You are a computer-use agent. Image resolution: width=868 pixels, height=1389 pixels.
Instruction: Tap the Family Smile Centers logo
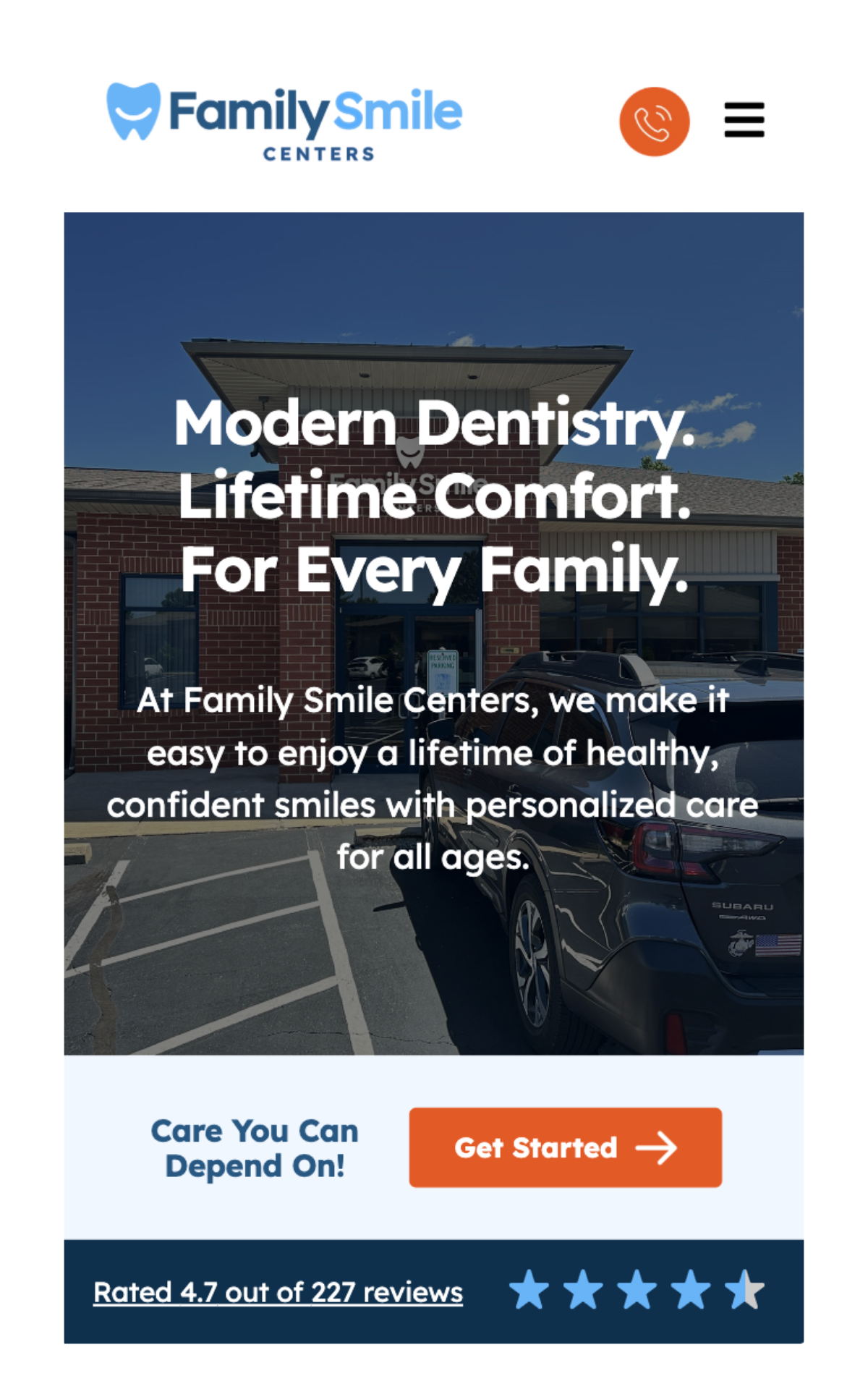[284, 122]
